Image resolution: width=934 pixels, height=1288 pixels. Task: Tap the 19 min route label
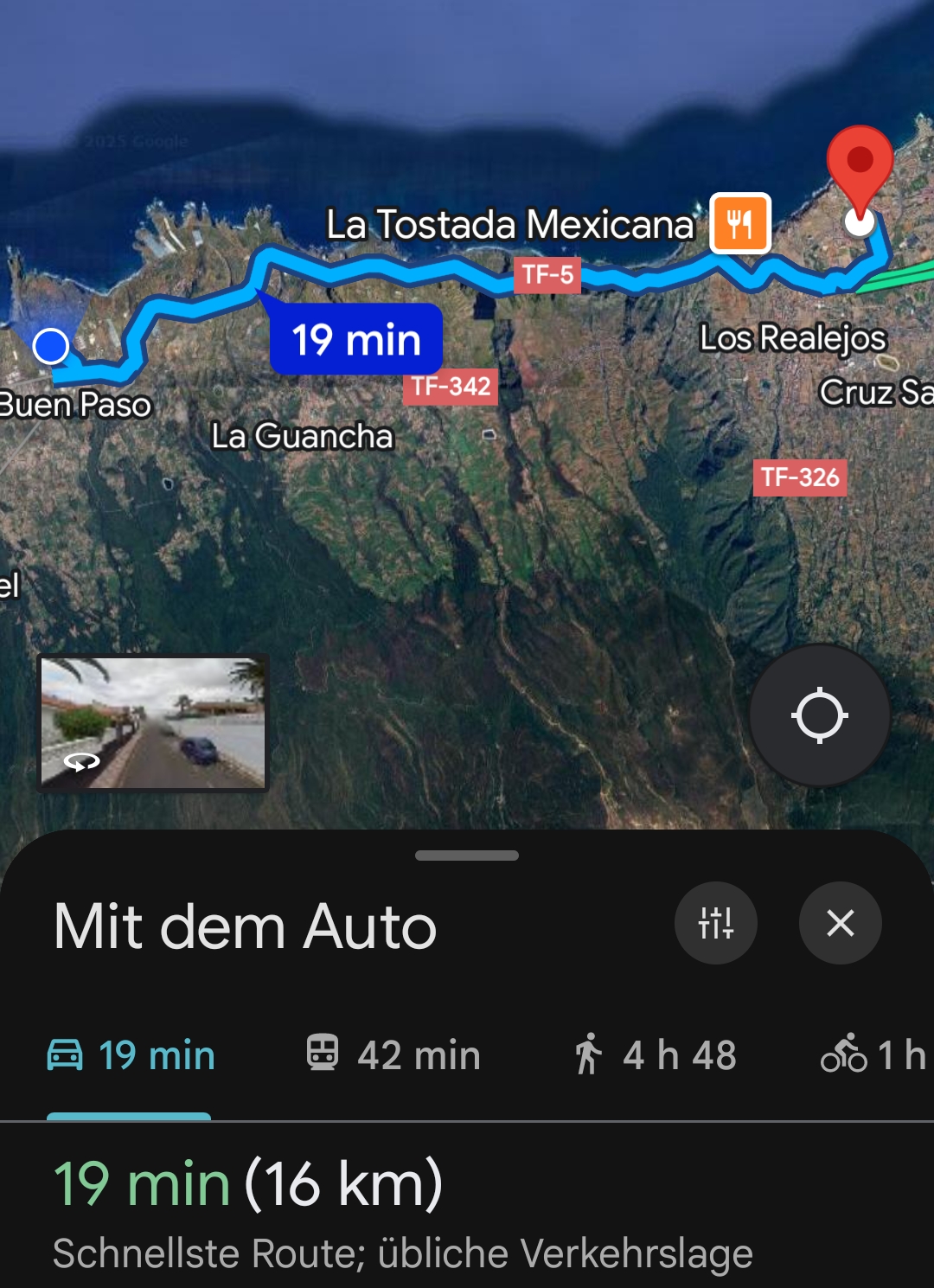coord(355,340)
